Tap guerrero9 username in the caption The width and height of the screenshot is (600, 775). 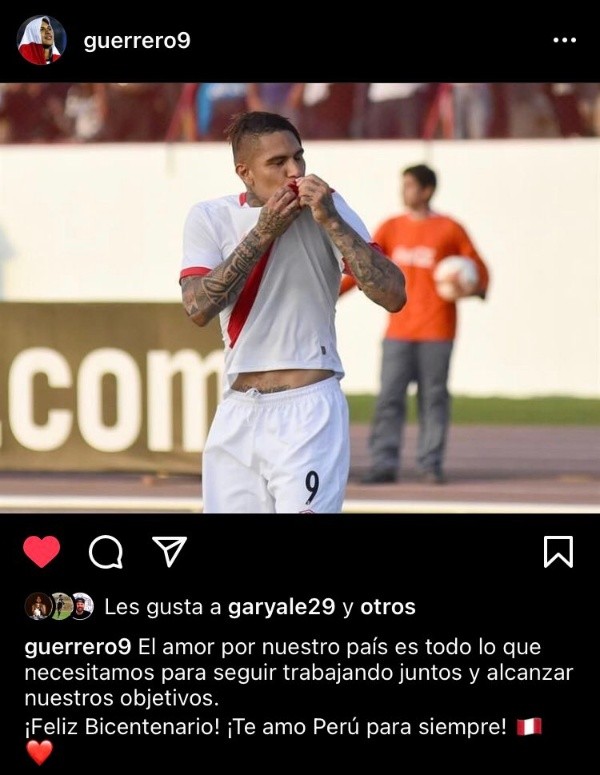point(77,647)
